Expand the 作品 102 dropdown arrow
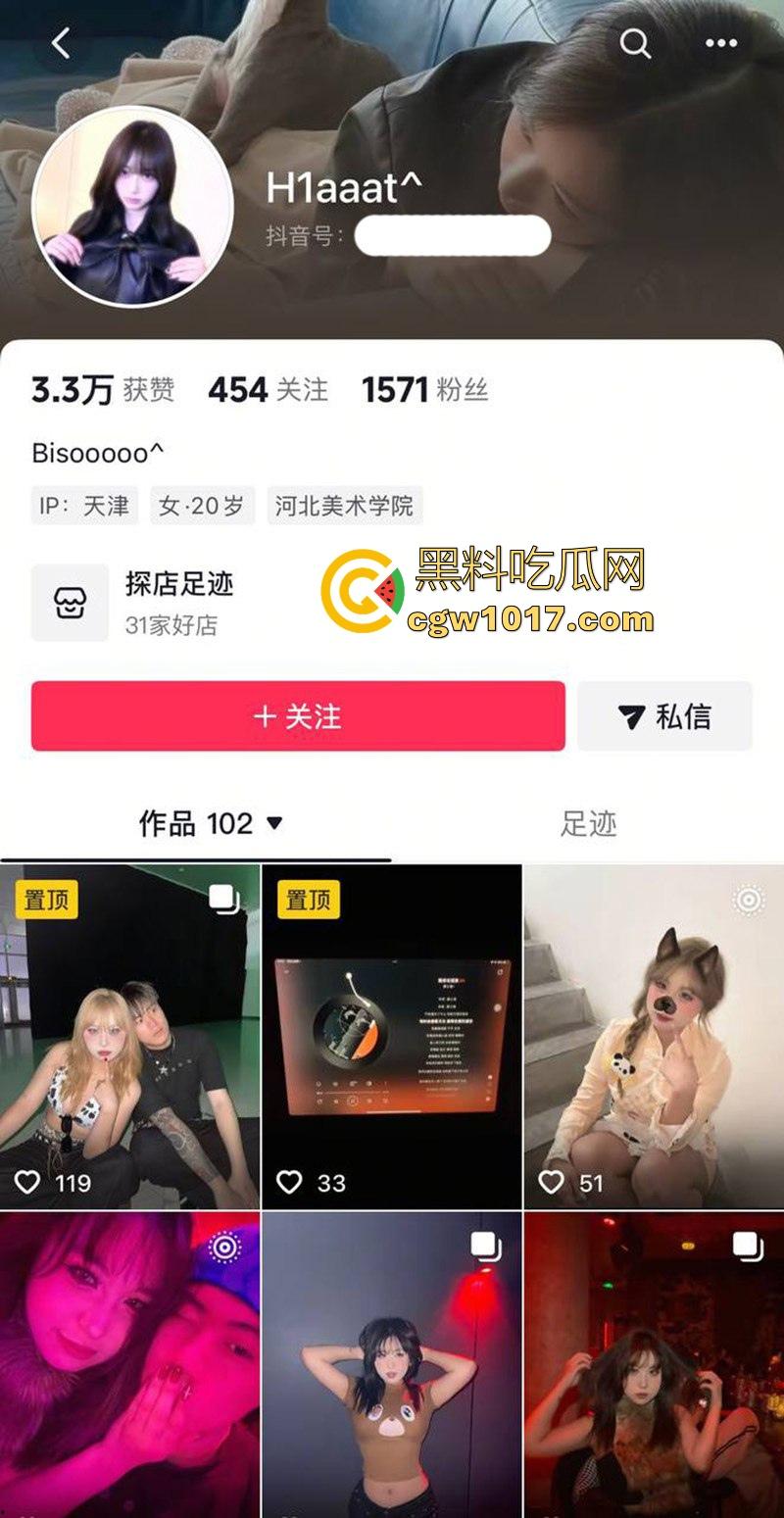Image resolution: width=784 pixels, height=1518 pixels. coord(274,825)
